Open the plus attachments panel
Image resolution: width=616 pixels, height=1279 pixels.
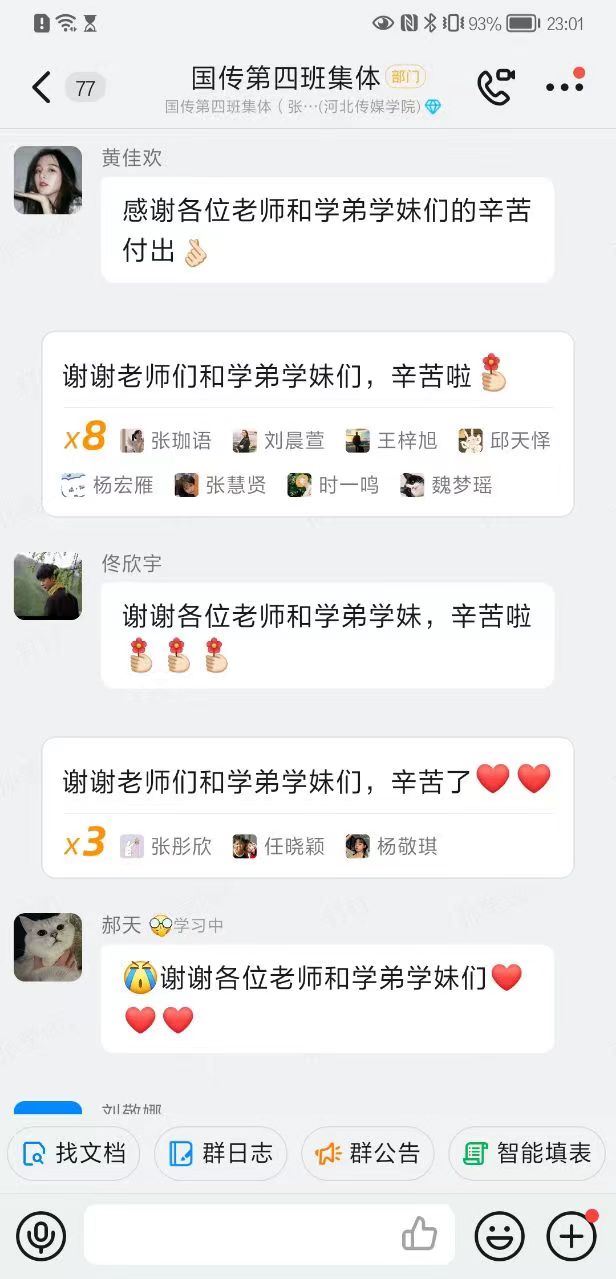click(571, 1236)
